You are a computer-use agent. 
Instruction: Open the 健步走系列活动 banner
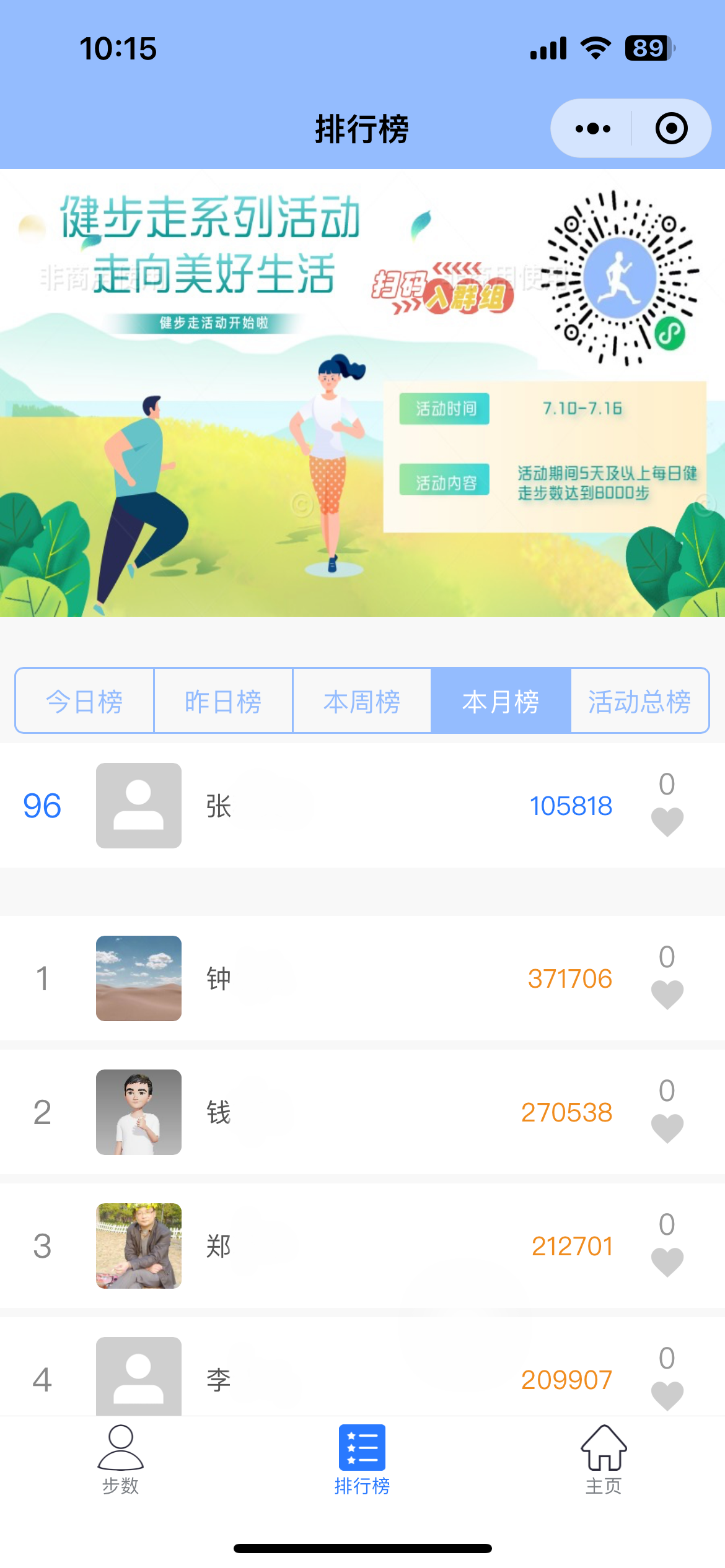click(362, 393)
